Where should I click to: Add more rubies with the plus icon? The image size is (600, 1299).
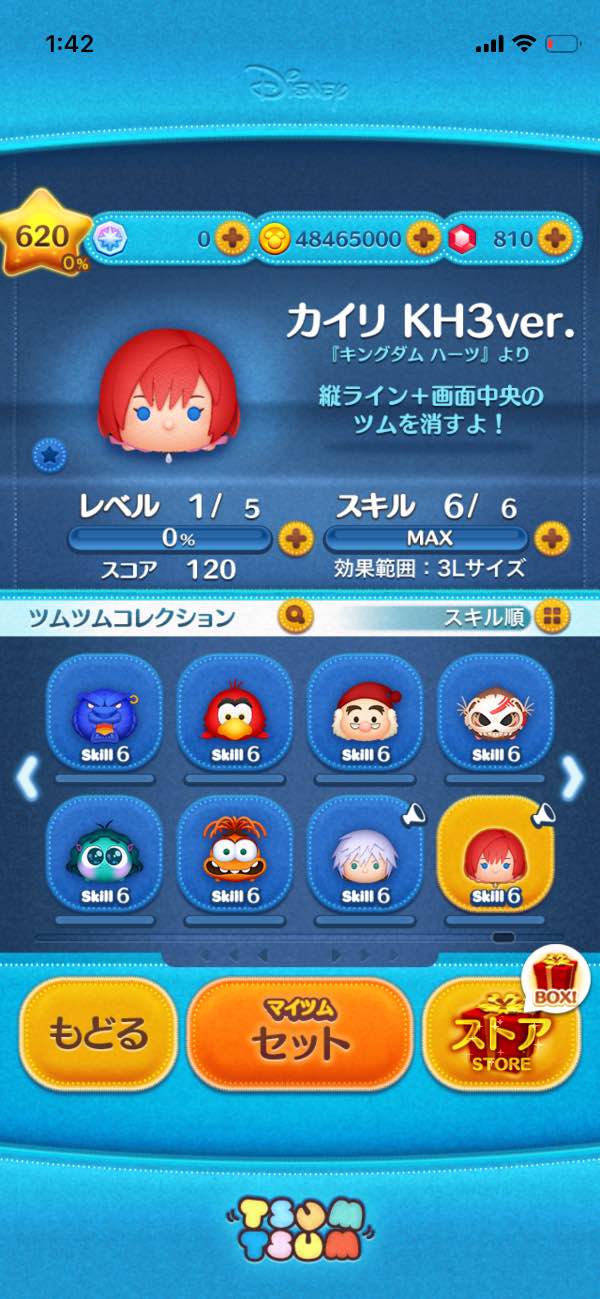[x=553, y=238]
